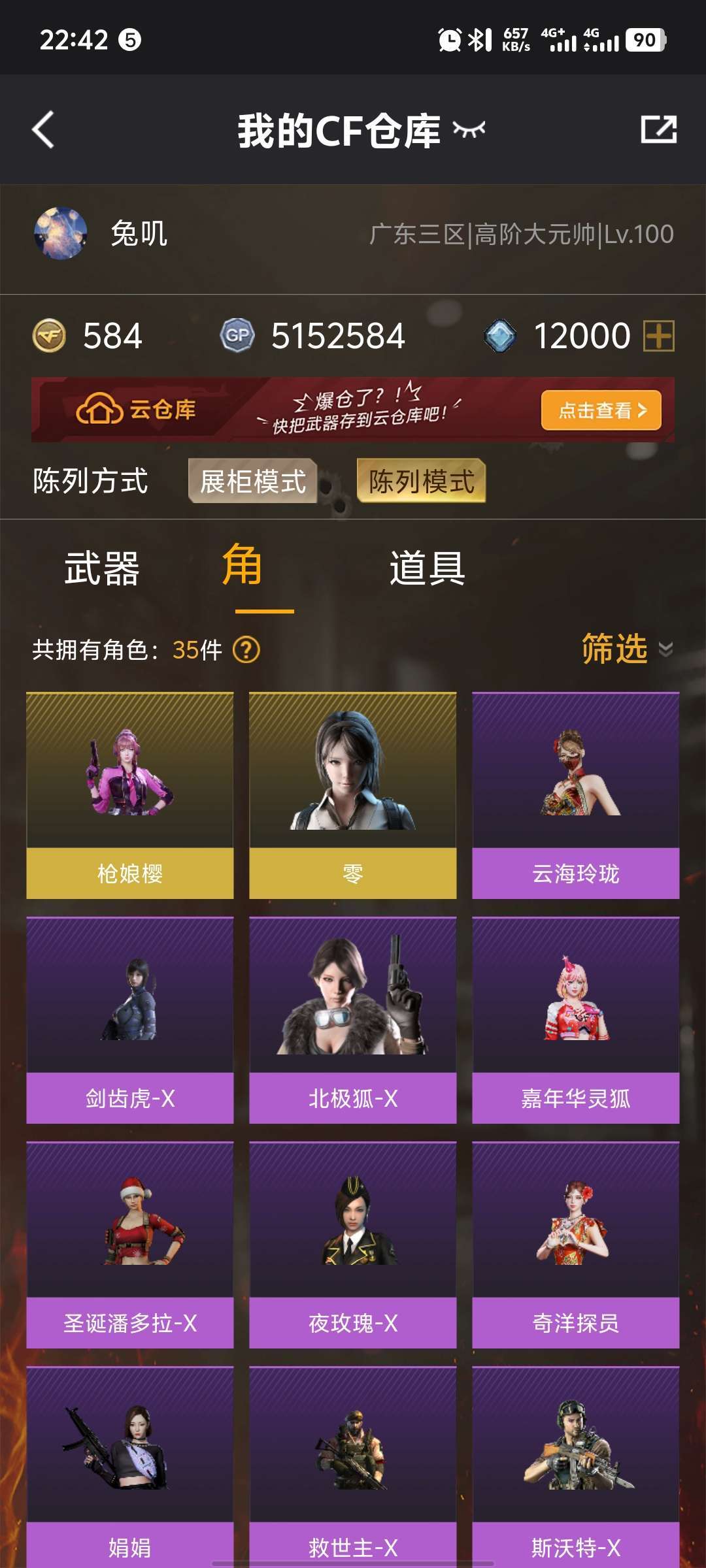This screenshot has width=706, height=1568.
Task: Open the 嘉年华灵狐 character card
Action: [576, 1020]
